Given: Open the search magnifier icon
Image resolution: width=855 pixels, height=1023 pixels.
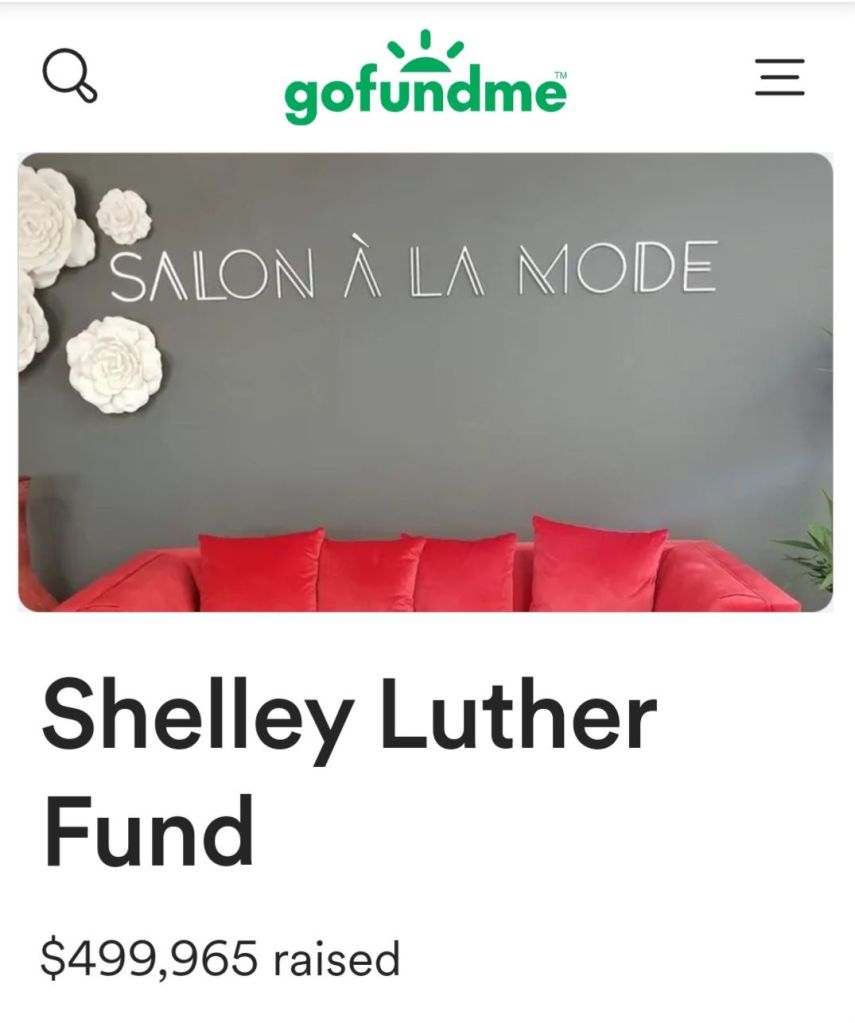Looking at the screenshot, I should point(70,76).
